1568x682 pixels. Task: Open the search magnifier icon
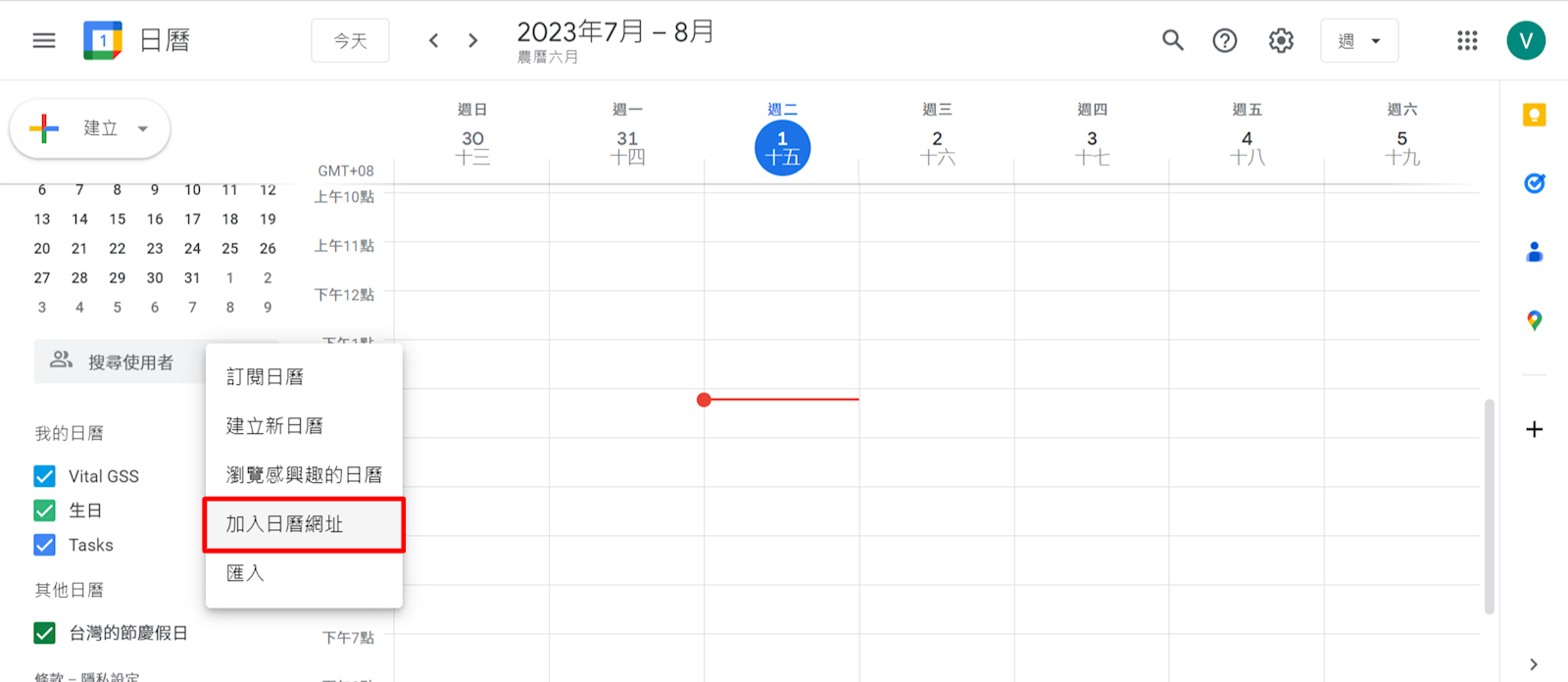(x=1172, y=40)
